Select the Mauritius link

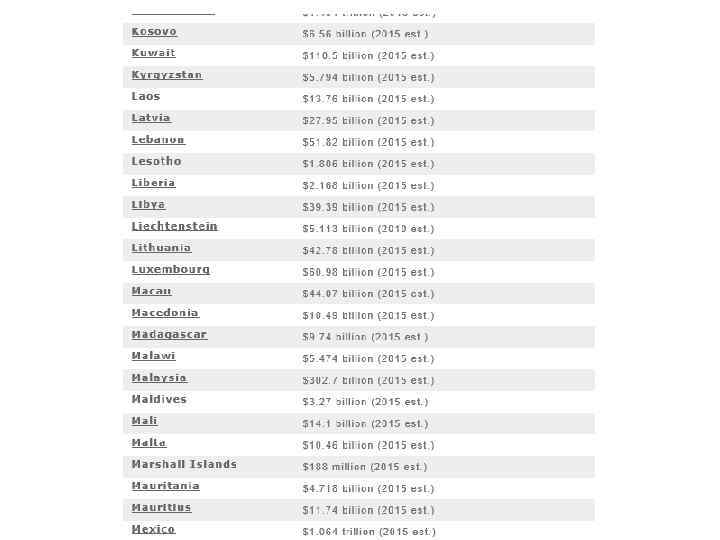[x=161, y=508]
